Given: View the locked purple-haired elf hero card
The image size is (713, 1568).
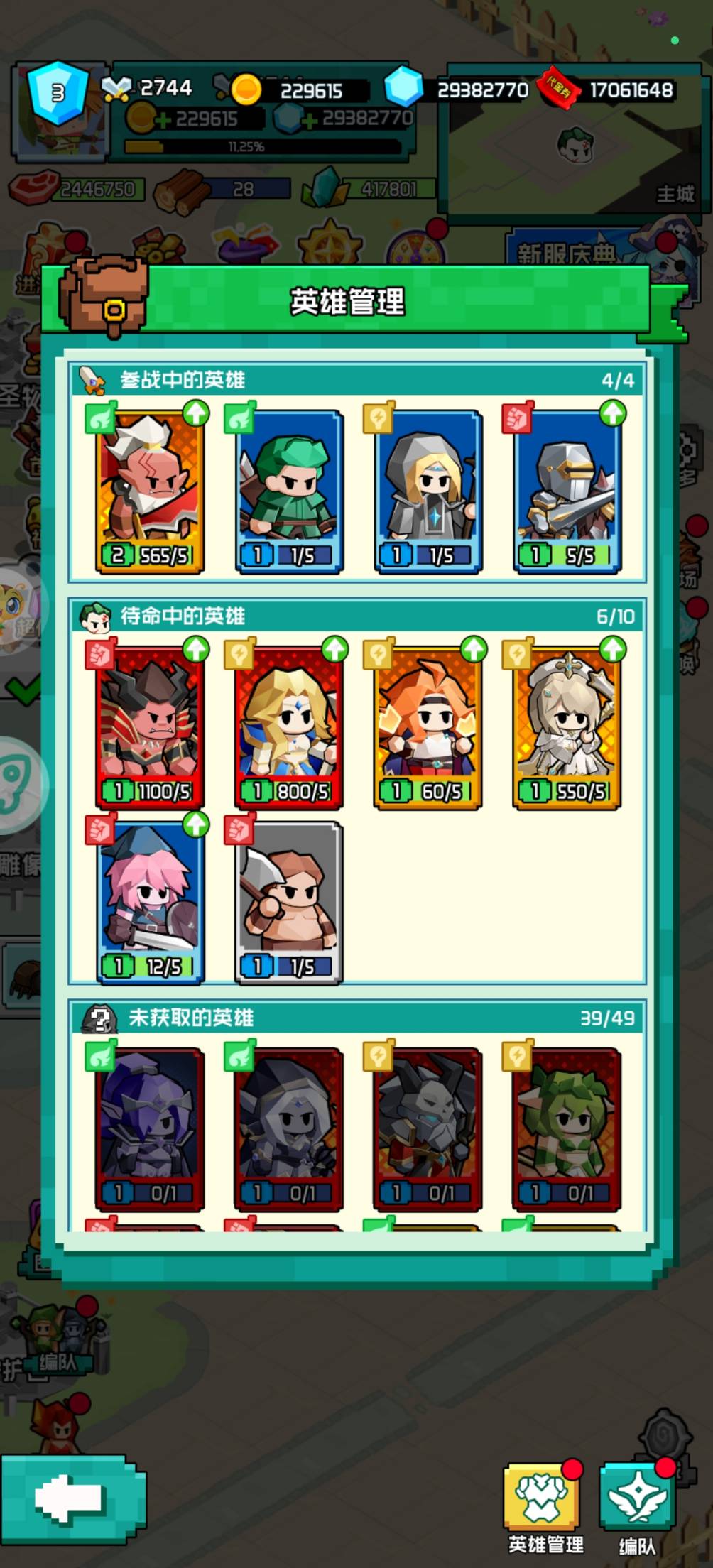Looking at the screenshot, I should (x=150, y=1129).
